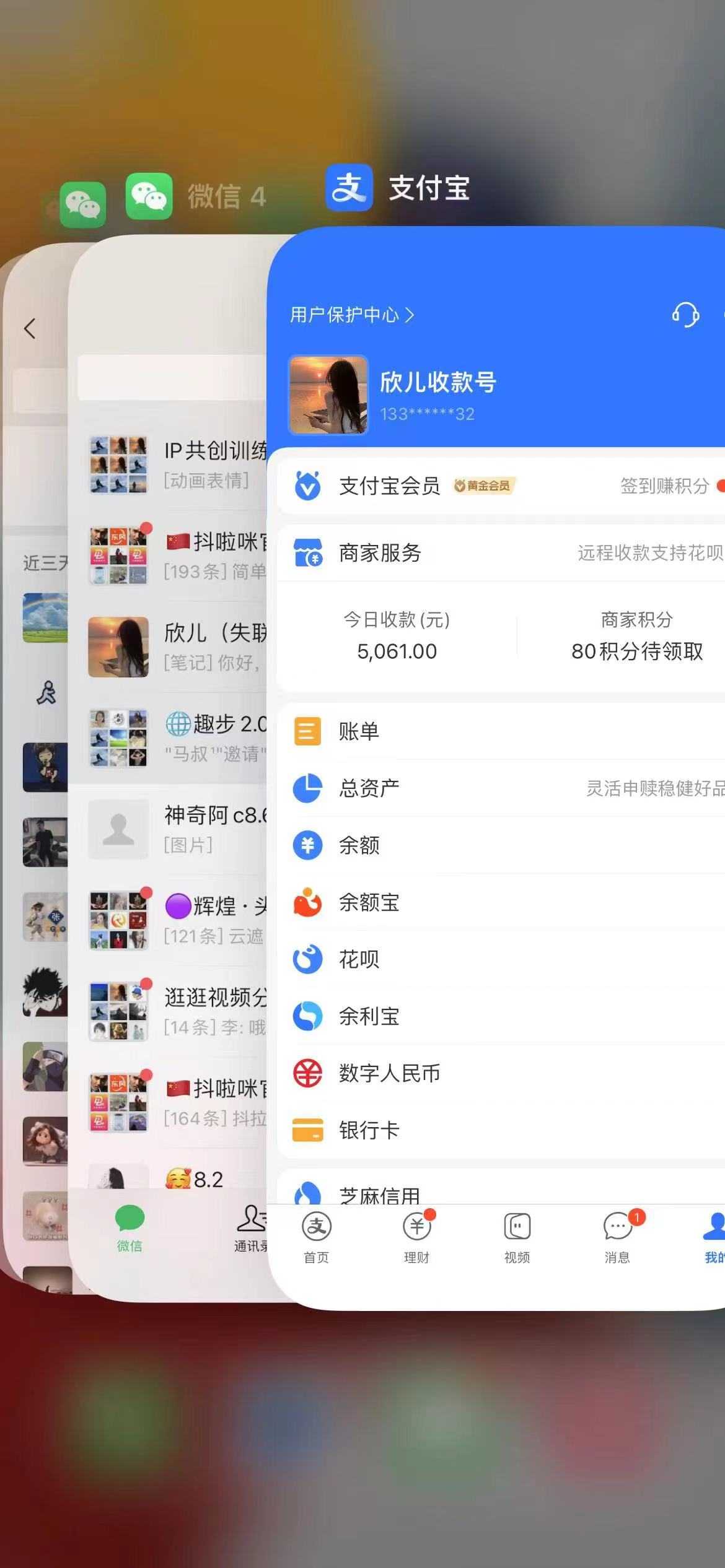
Task: Open the customer service headset icon
Action: point(686,316)
